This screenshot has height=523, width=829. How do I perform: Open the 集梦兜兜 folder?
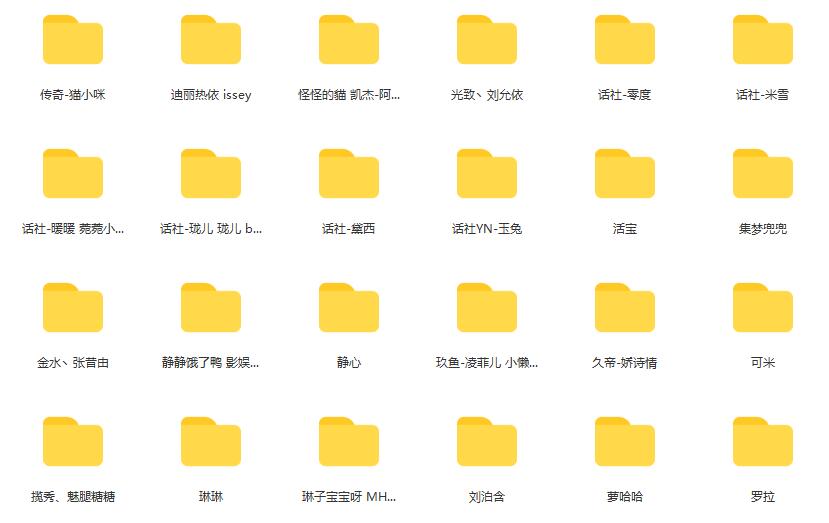tap(763, 176)
